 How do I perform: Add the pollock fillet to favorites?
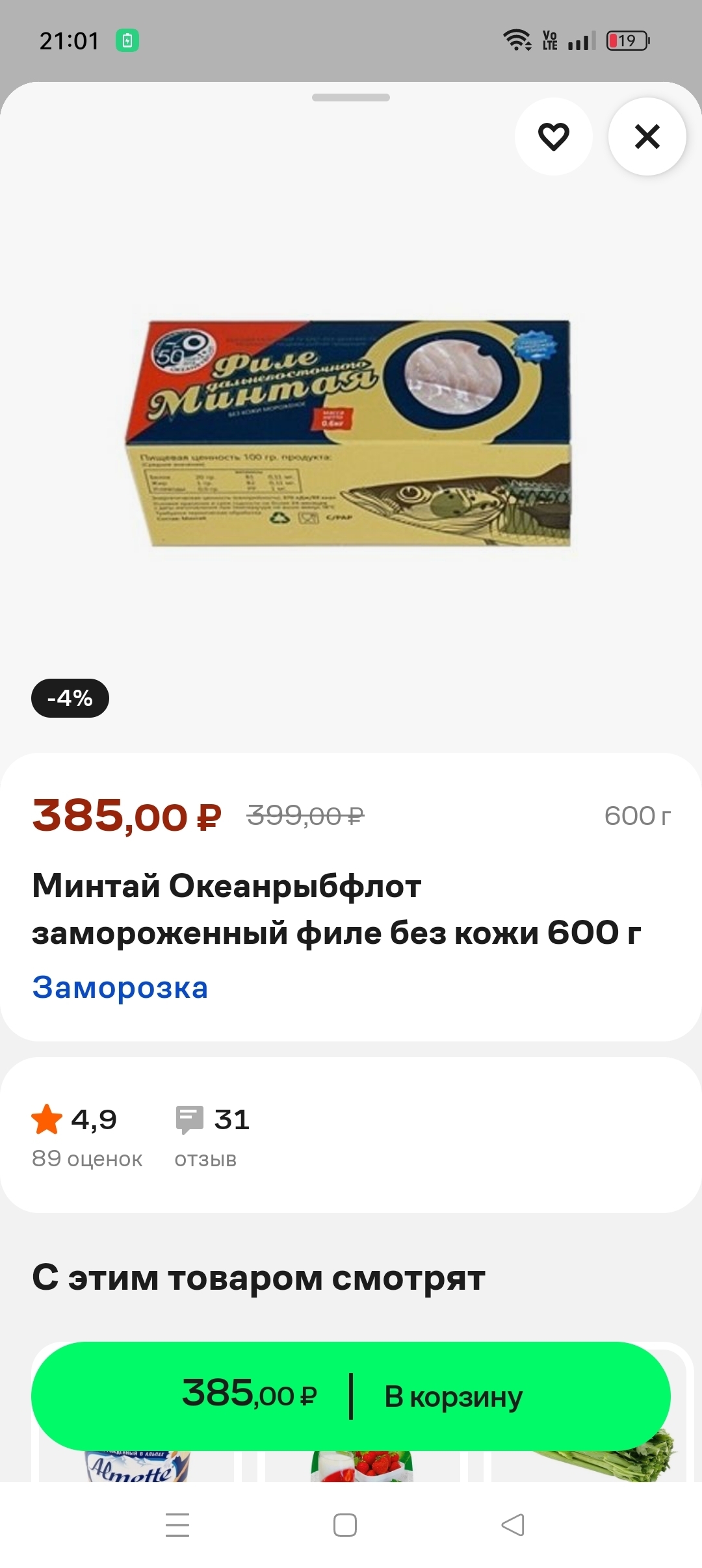click(x=553, y=137)
